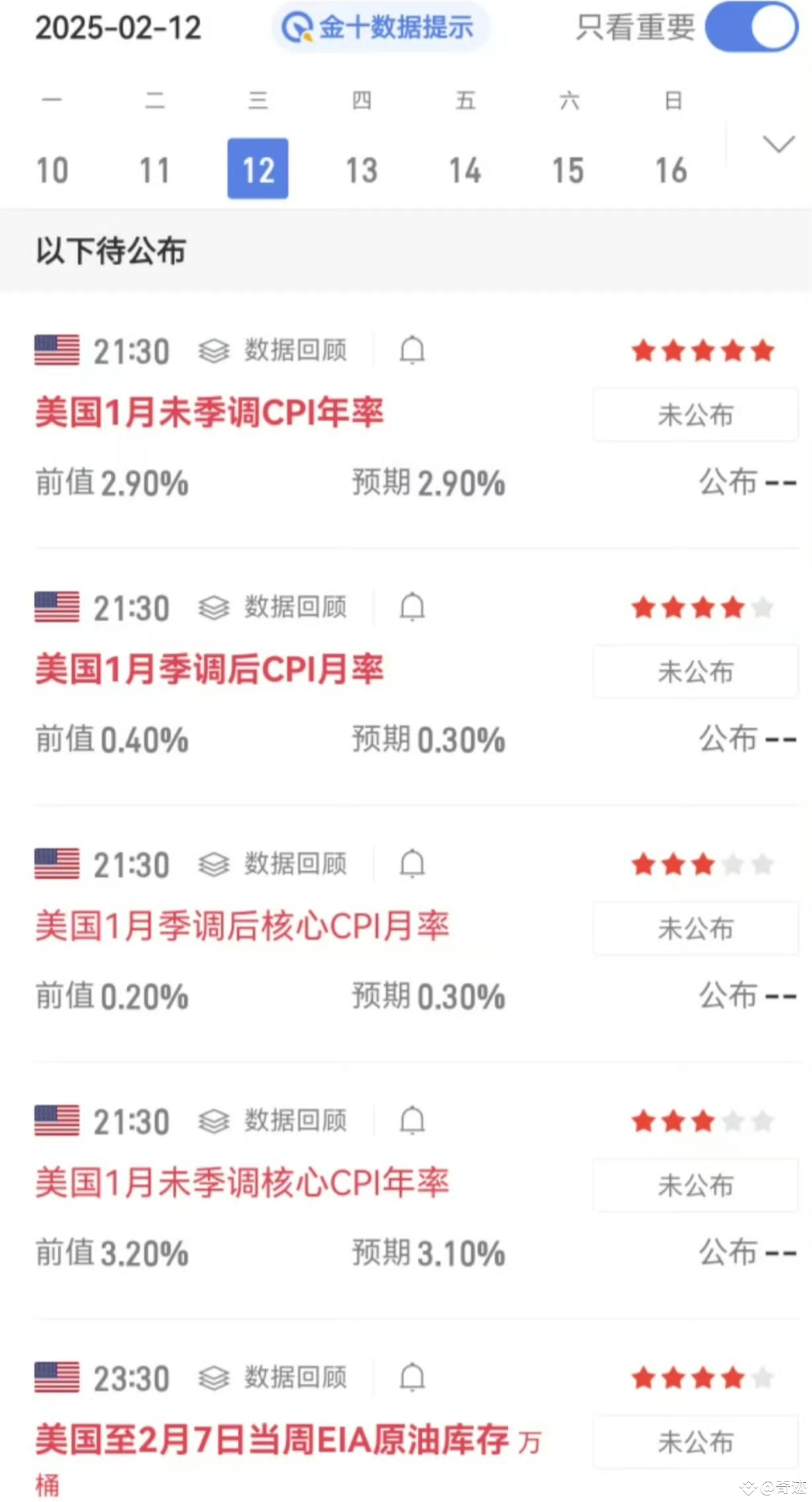Click the 数据回顾 icon for 核心CPI月率
This screenshot has height=1502, width=812.
[x=213, y=864]
